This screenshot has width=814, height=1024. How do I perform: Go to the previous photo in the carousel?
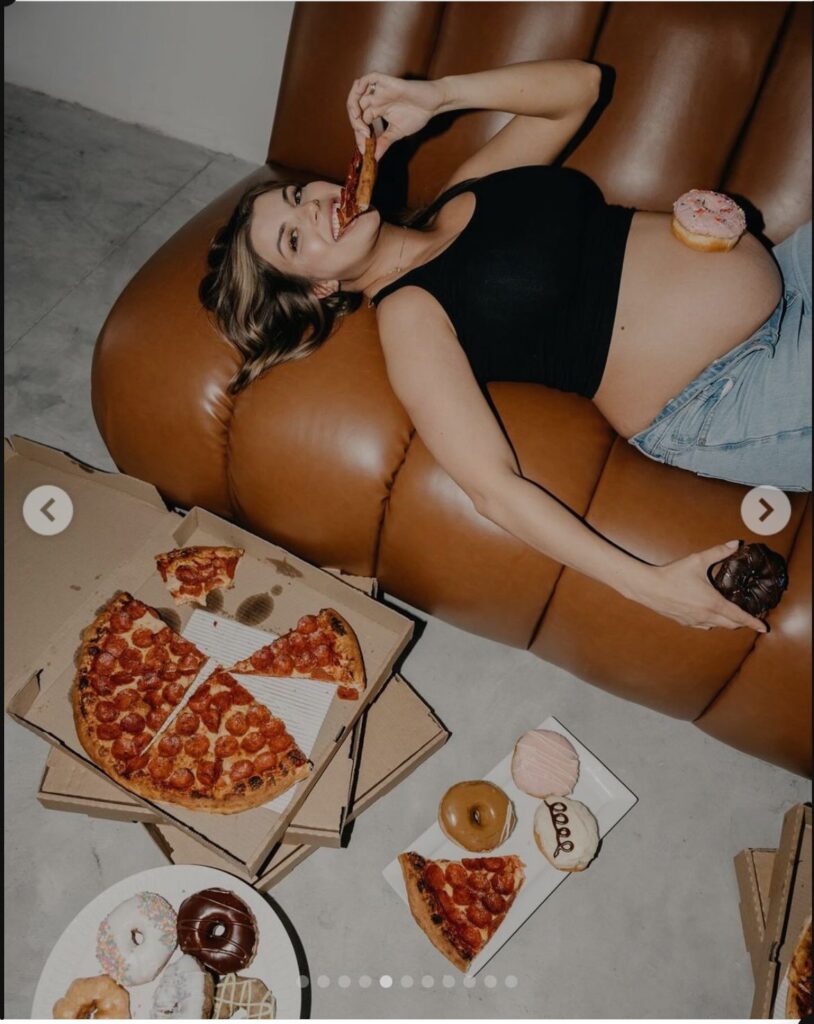coord(48,510)
